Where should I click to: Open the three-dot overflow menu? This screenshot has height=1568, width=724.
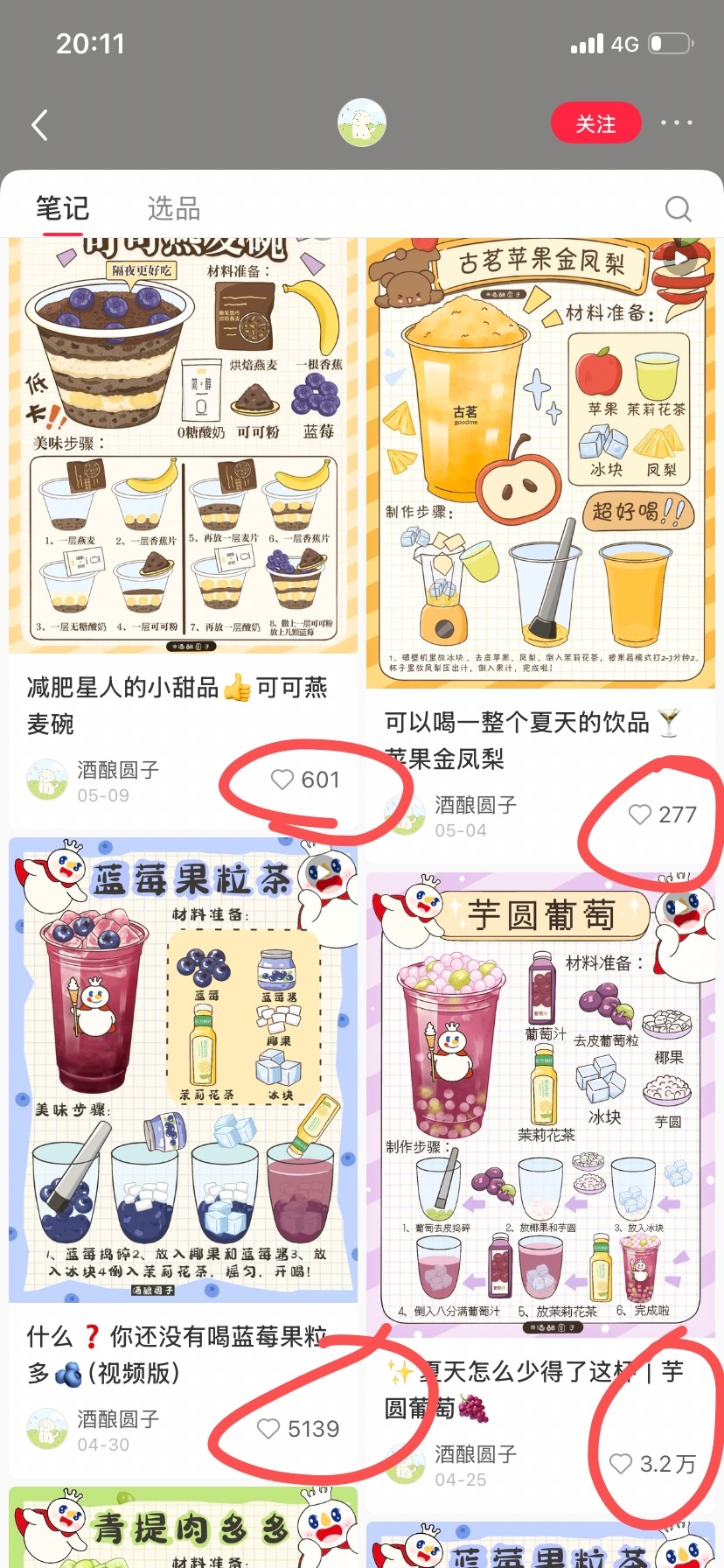click(677, 123)
